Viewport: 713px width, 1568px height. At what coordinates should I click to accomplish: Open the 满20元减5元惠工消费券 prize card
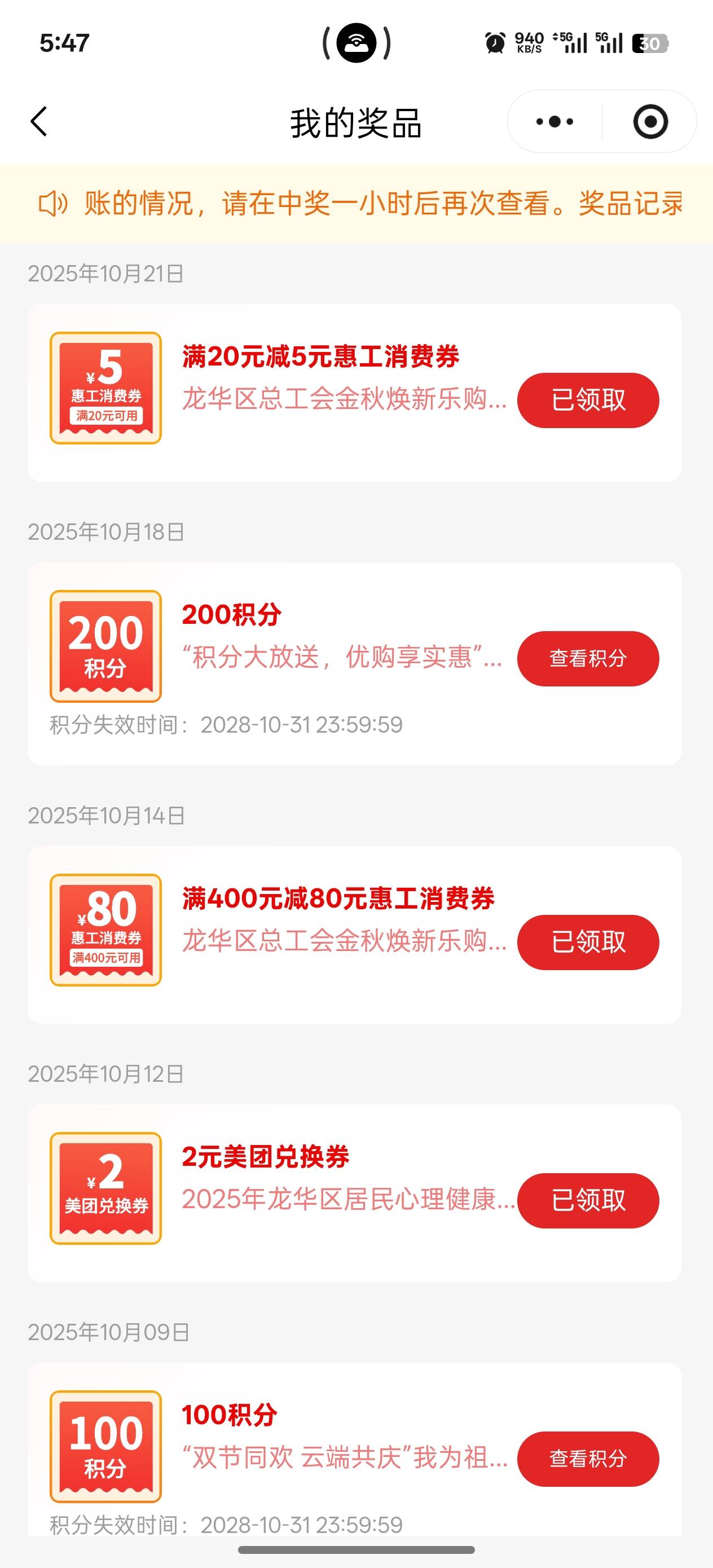pyautogui.click(x=354, y=393)
